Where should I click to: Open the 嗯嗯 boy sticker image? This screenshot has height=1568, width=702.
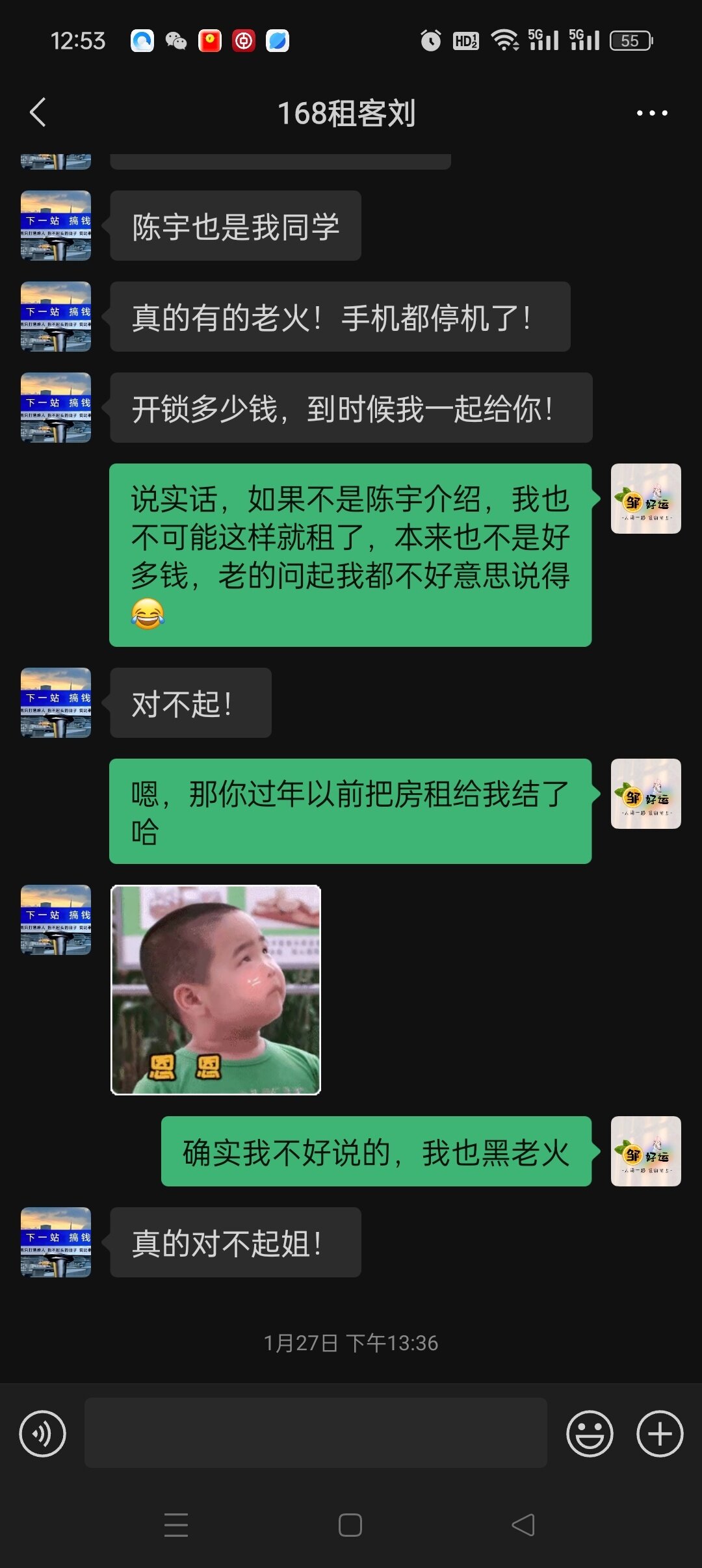click(x=216, y=990)
